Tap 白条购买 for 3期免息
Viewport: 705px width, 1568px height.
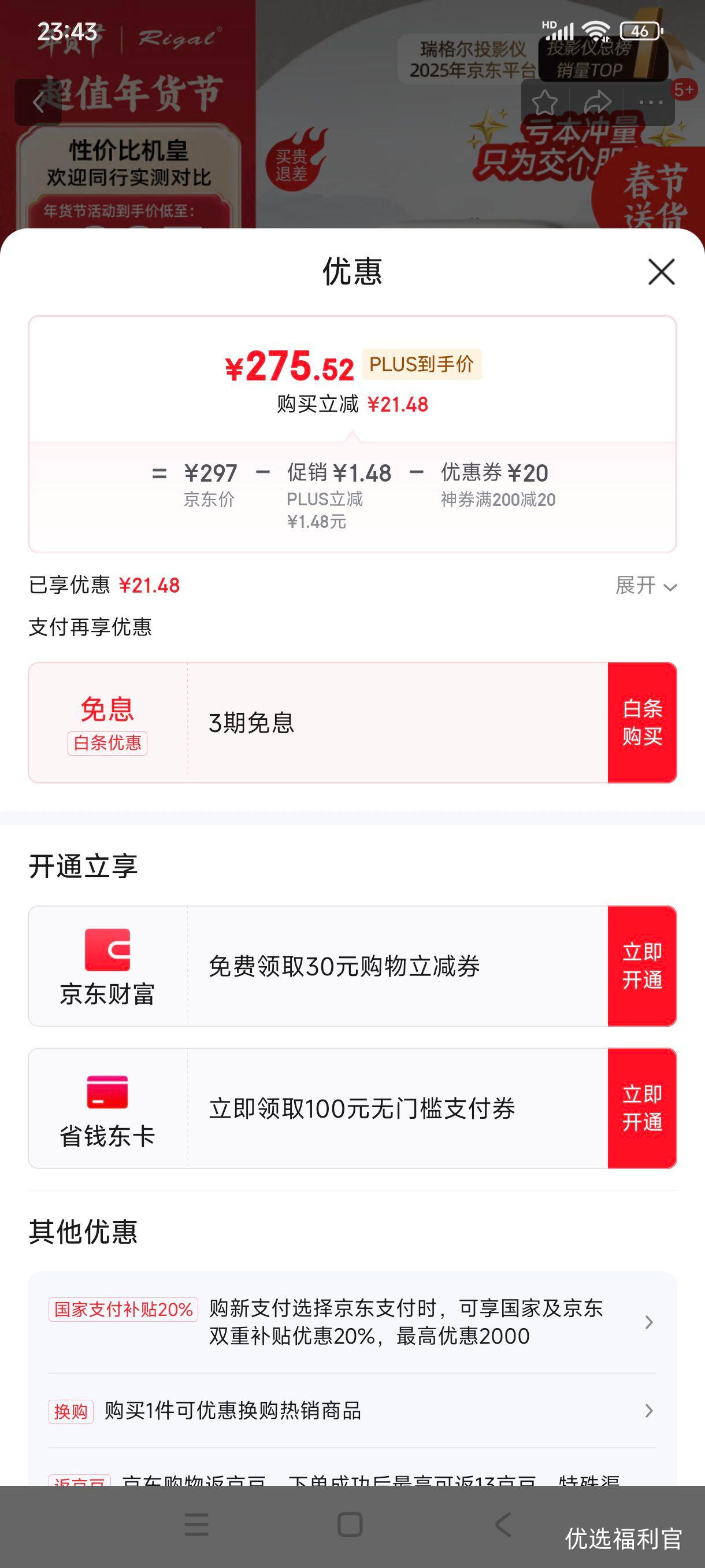click(642, 723)
